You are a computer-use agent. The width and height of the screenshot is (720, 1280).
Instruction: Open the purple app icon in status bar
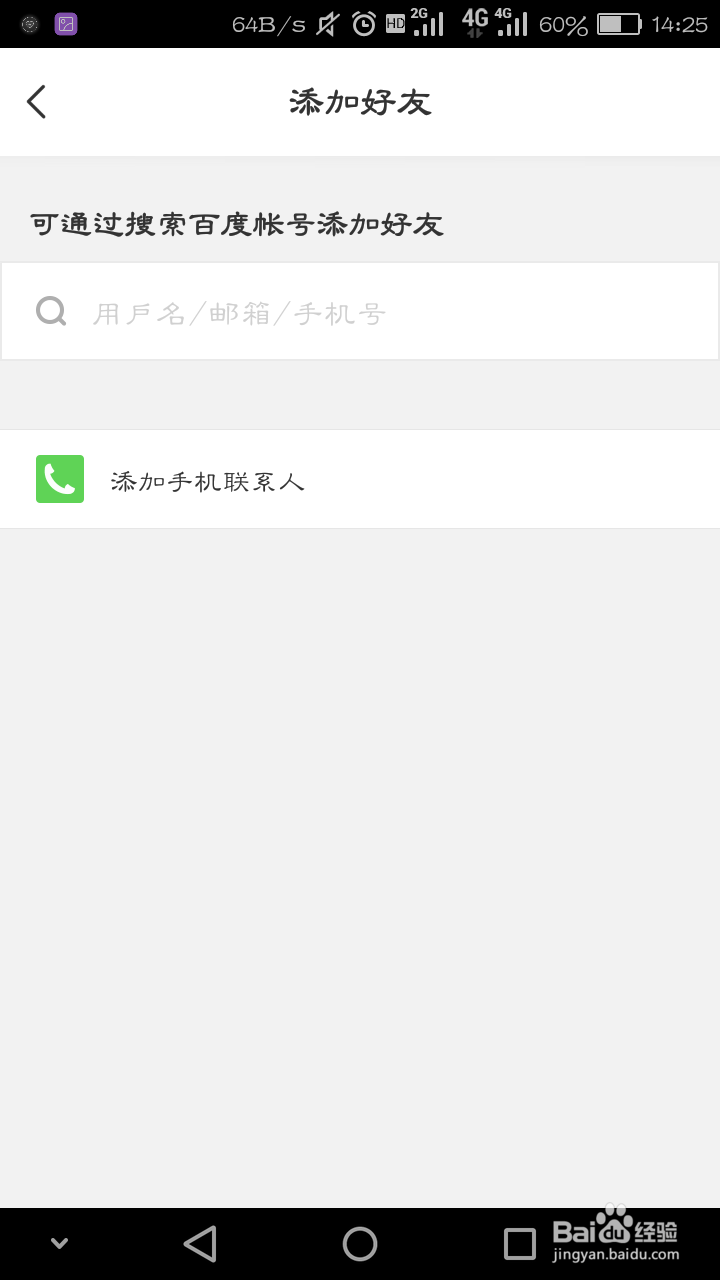click(x=66, y=22)
